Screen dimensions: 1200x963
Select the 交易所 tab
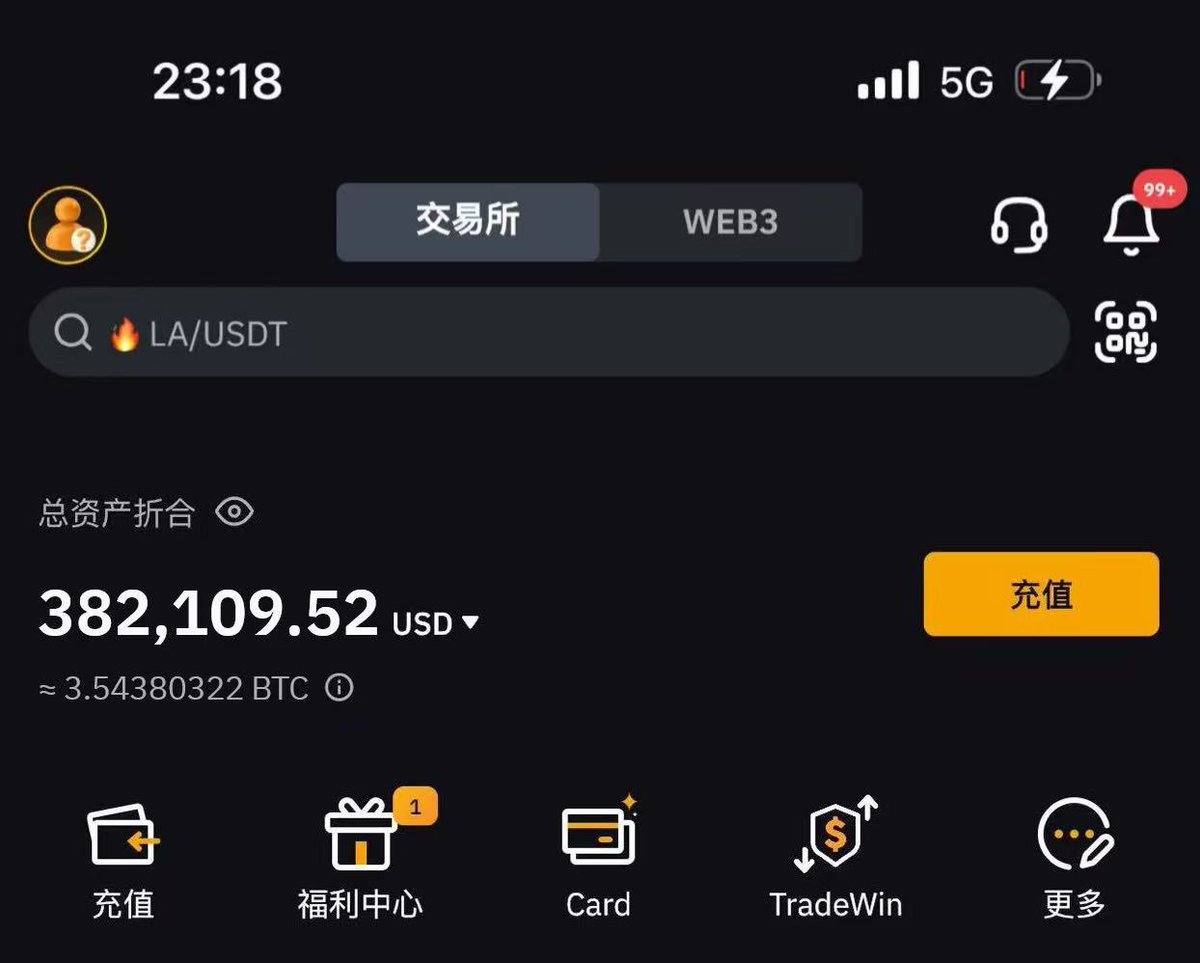[468, 222]
